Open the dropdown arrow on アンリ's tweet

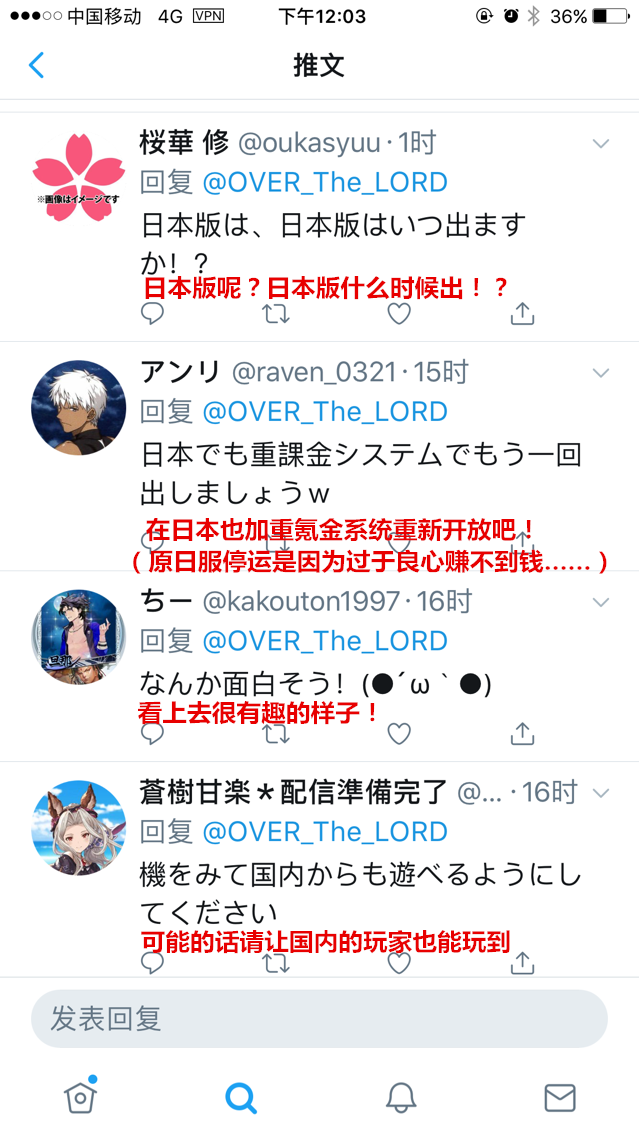600,373
